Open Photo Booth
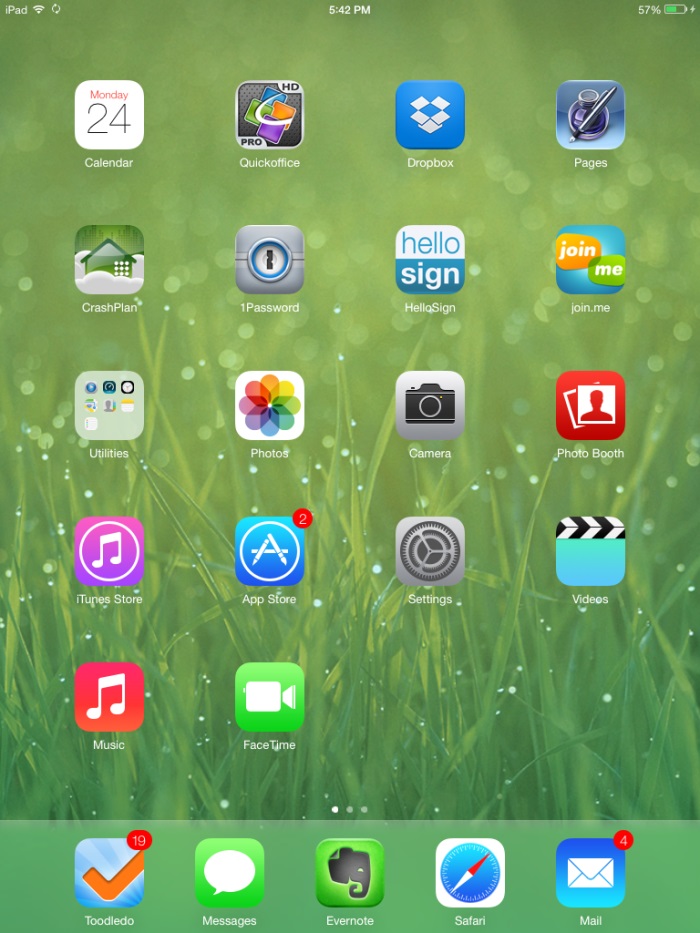The width and height of the screenshot is (700, 933). 590,406
